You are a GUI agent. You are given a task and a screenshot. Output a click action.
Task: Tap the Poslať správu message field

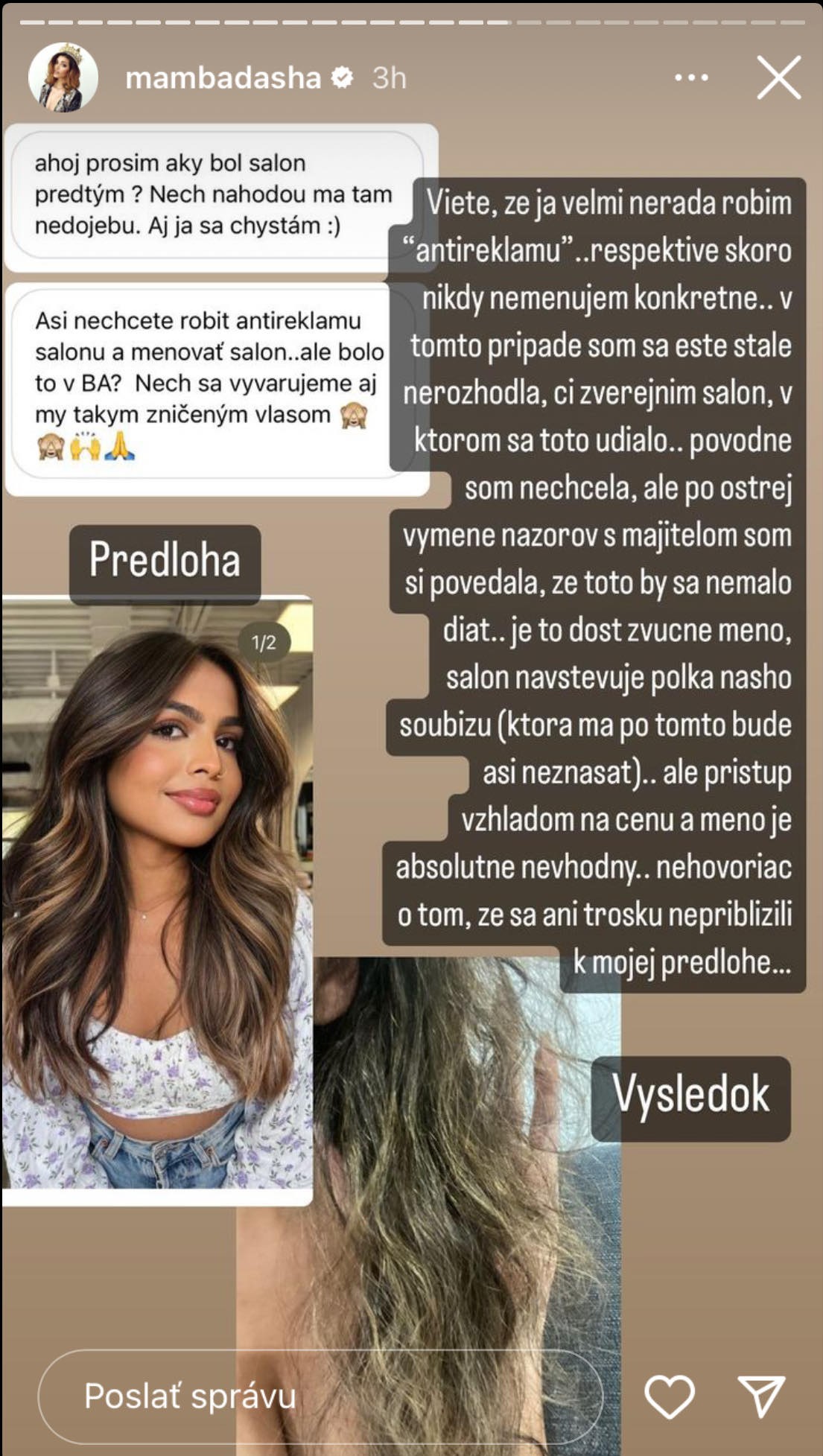point(320,1396)
